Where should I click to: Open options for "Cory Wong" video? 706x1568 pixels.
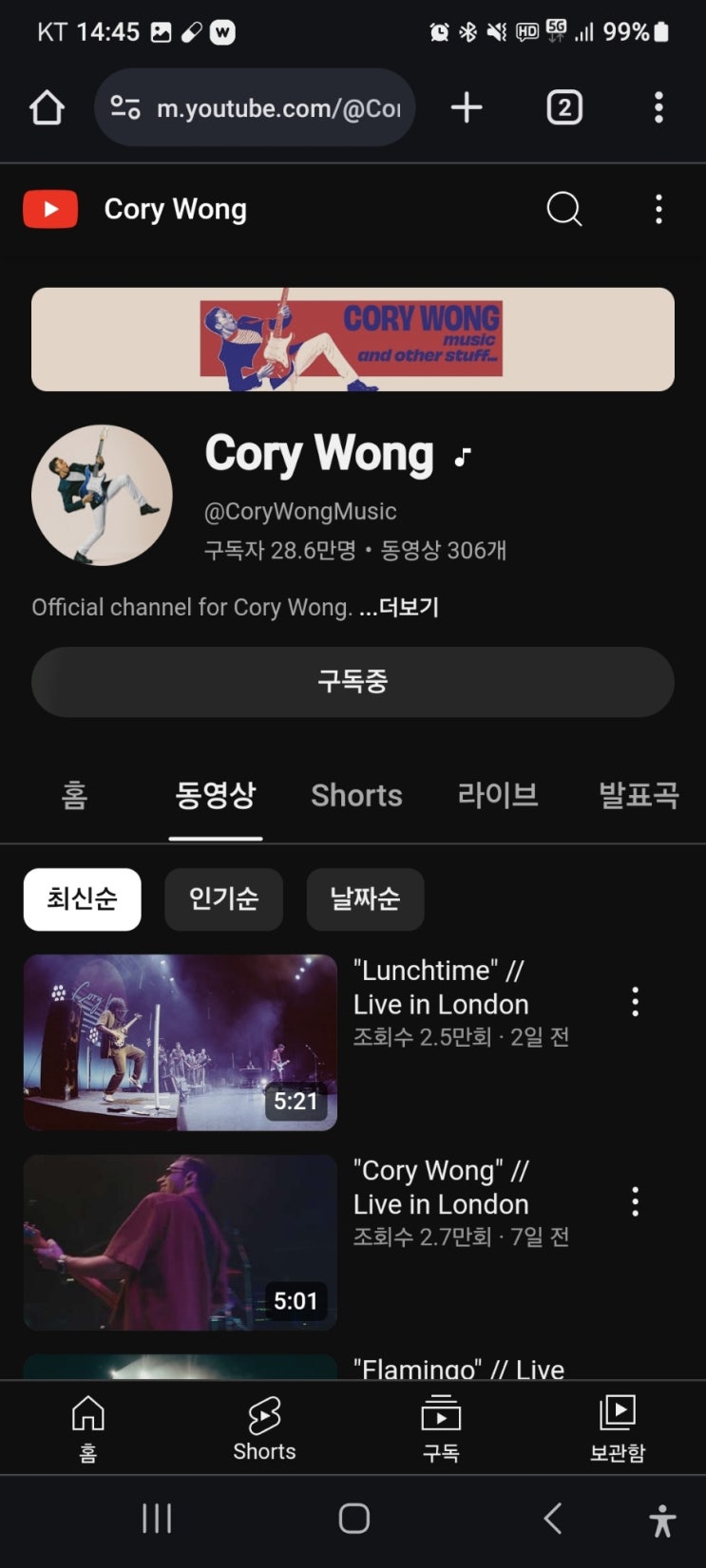(x=636, y=1202)
